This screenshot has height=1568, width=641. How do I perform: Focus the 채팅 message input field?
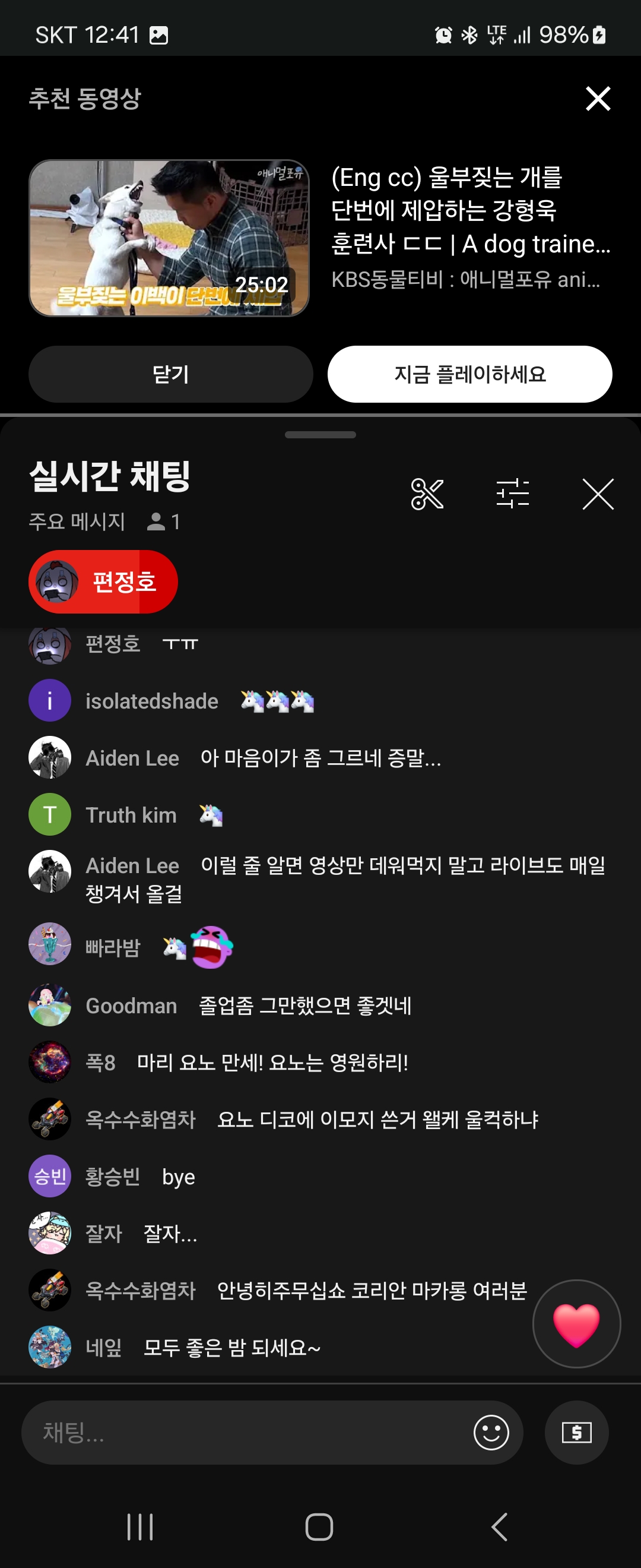coord(243,1432)
